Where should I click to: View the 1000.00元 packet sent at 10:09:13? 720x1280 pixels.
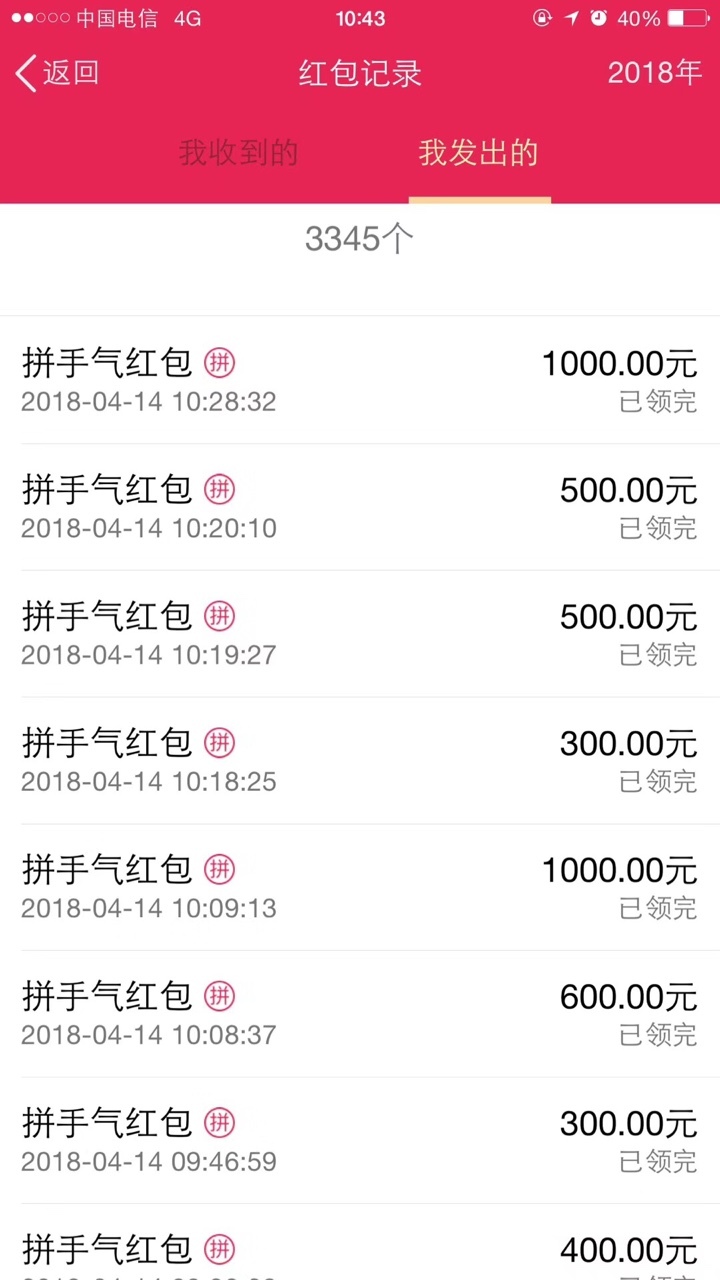(x=360, y=888)
